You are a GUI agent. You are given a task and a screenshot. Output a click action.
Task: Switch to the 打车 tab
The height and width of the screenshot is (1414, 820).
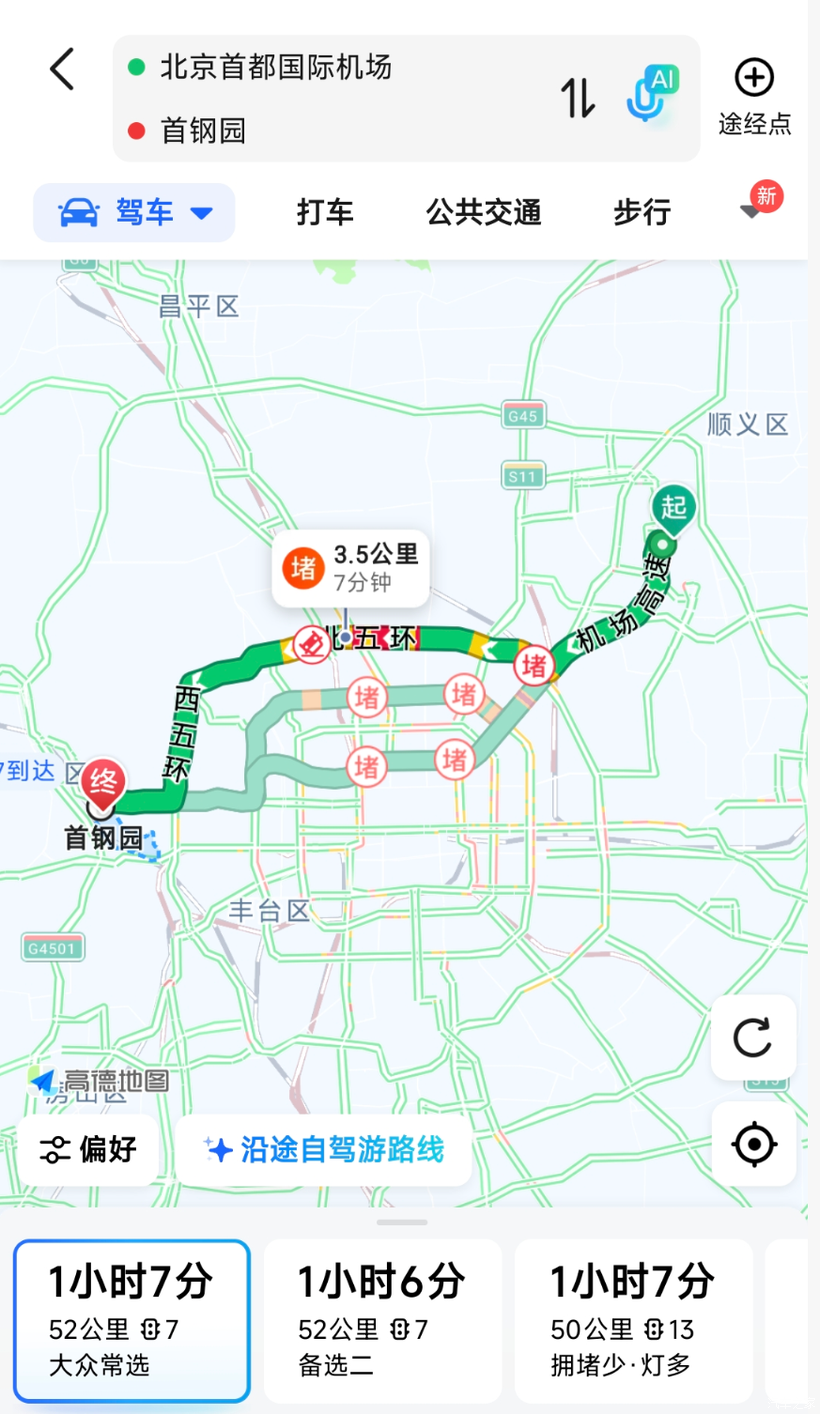point(325,212)
